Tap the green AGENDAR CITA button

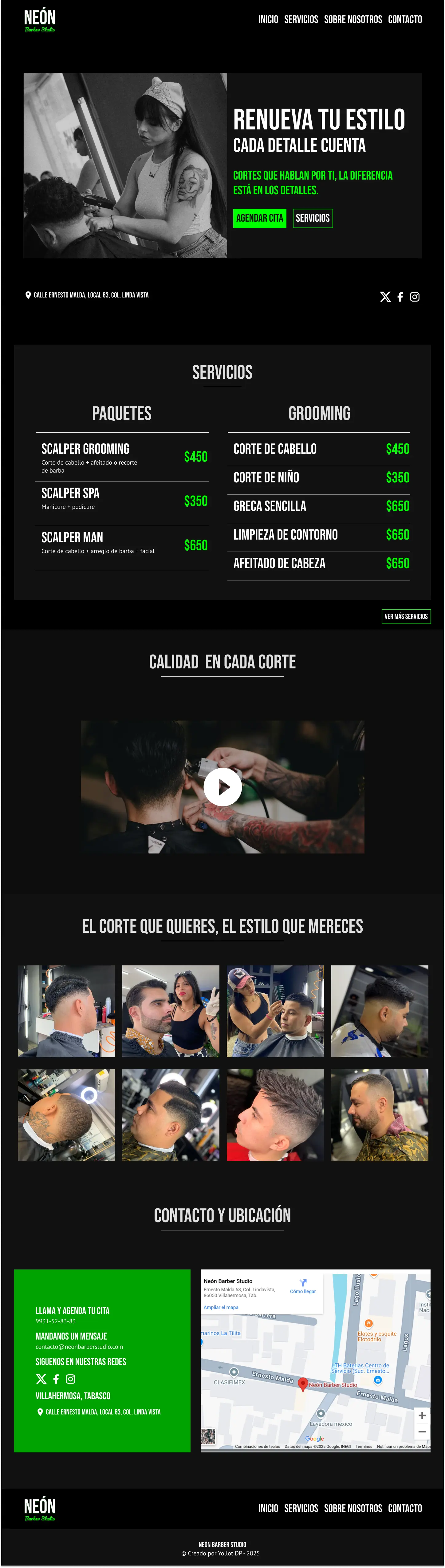[x=259, y=218]
